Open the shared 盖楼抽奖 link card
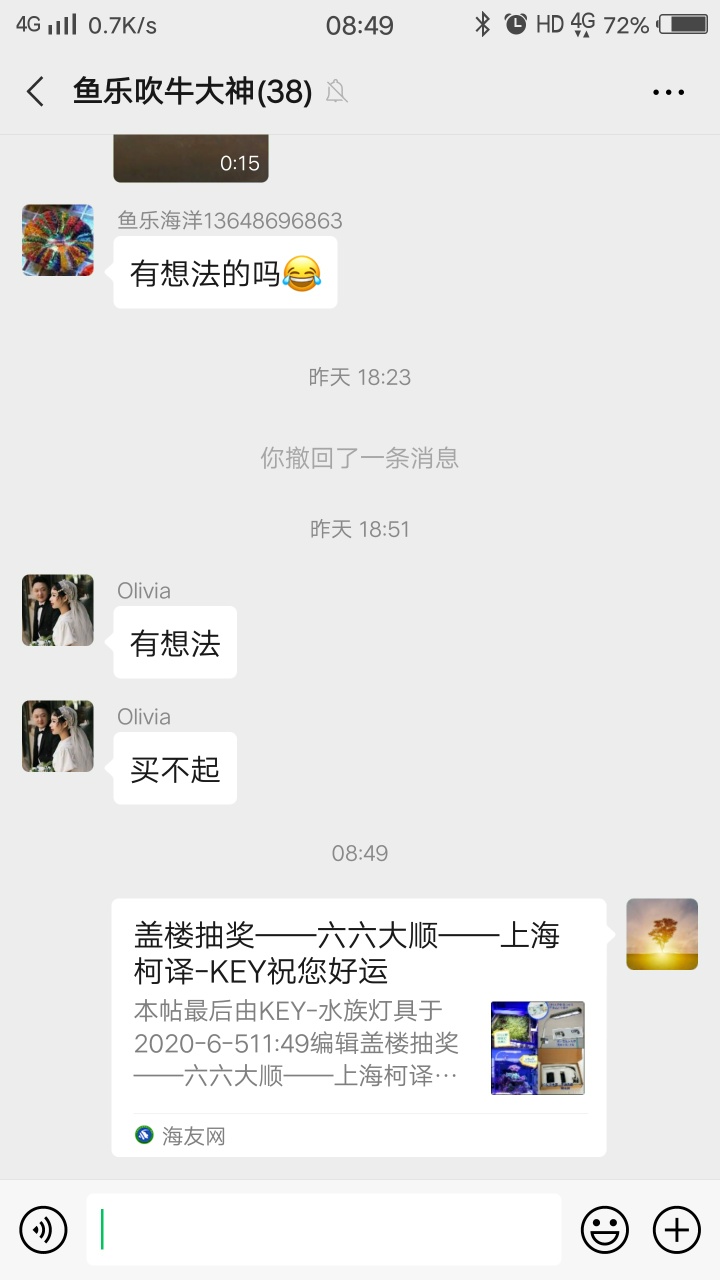 (x=358, y=1027)
